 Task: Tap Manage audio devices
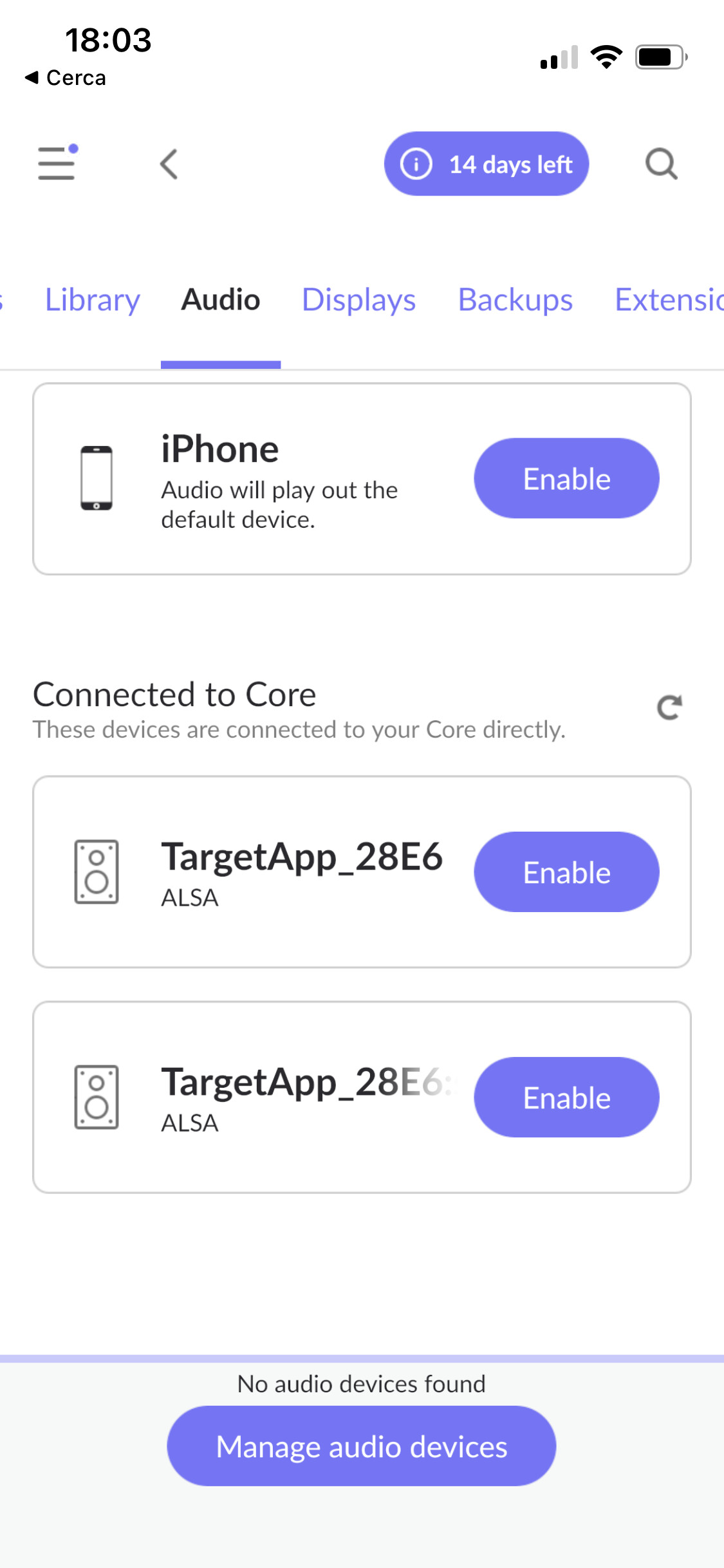click(362, 1446)
